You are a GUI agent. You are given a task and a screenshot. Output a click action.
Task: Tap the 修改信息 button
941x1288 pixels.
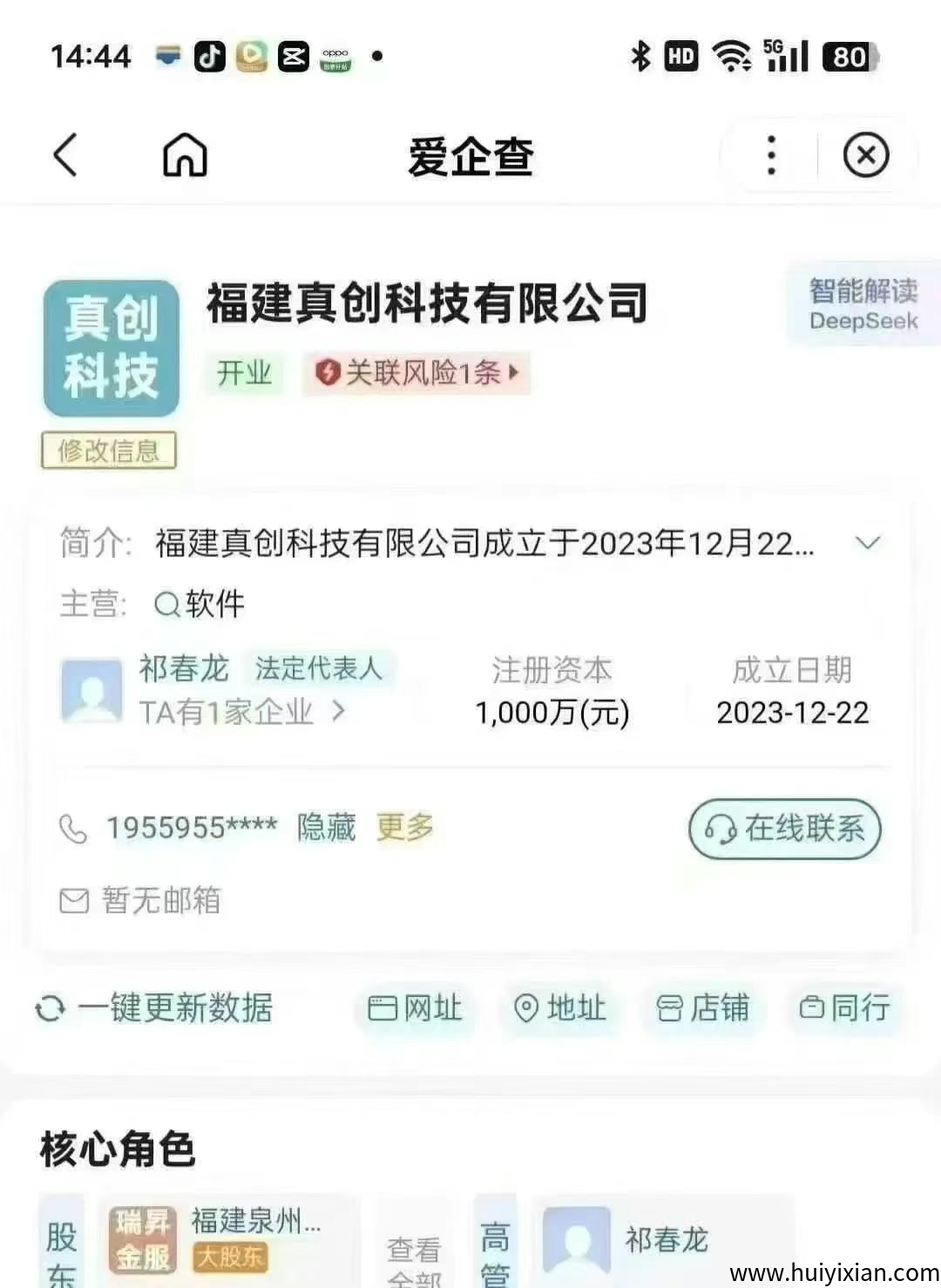[x=109, y=451]
